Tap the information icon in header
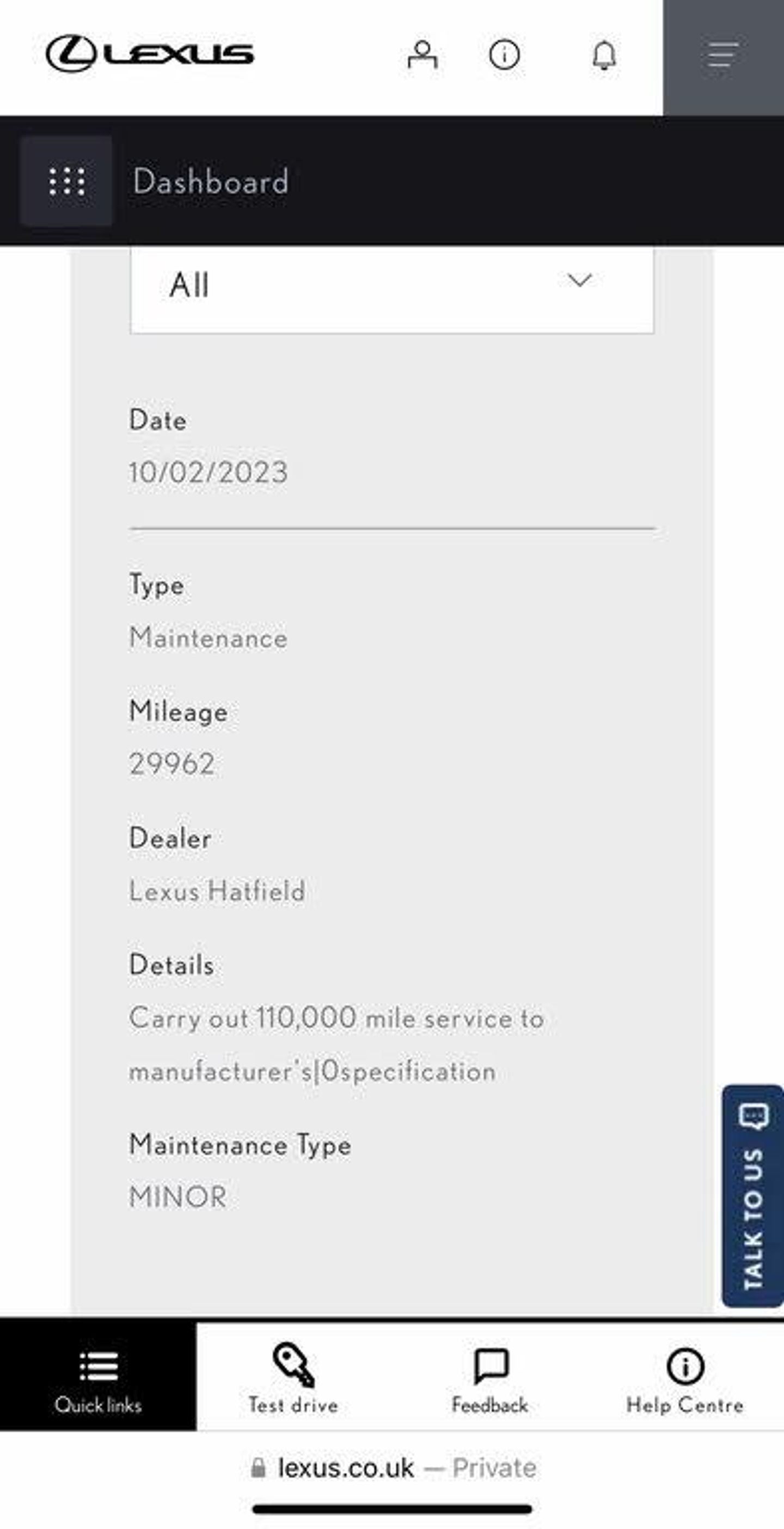 (x=505, y=54)
